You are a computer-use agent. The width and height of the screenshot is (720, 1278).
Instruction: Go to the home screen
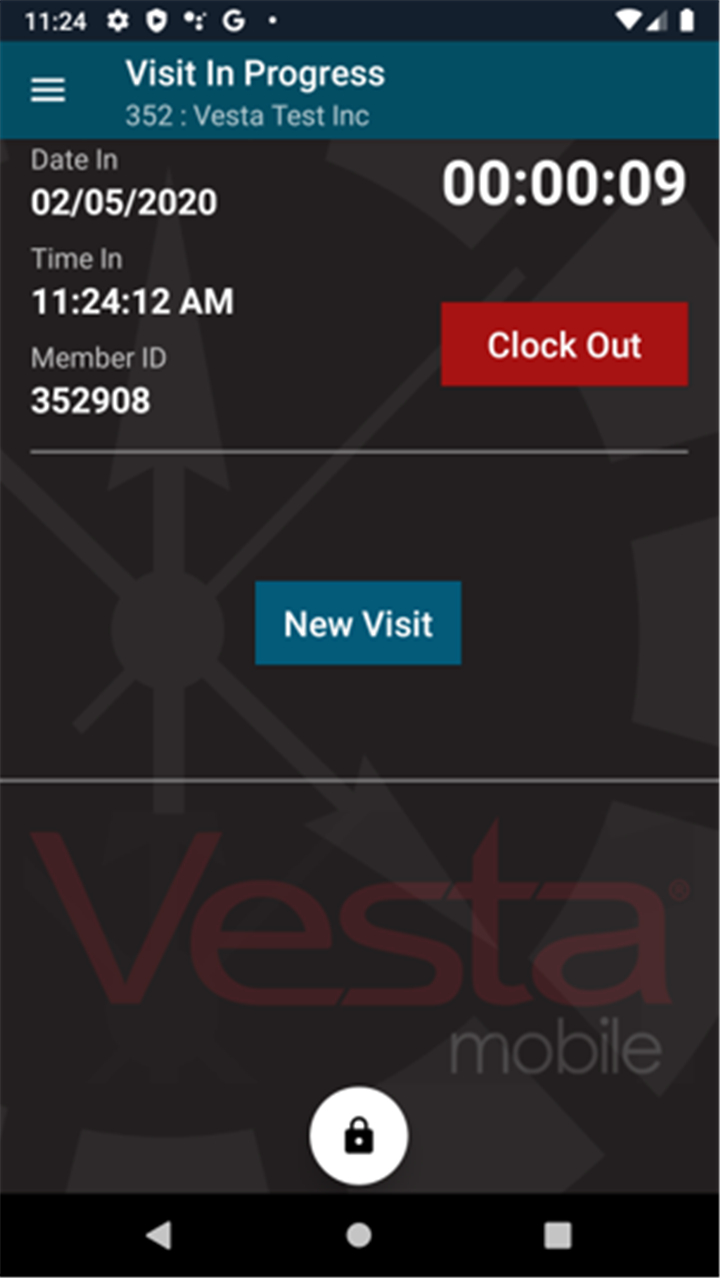tap(359, 1235)
